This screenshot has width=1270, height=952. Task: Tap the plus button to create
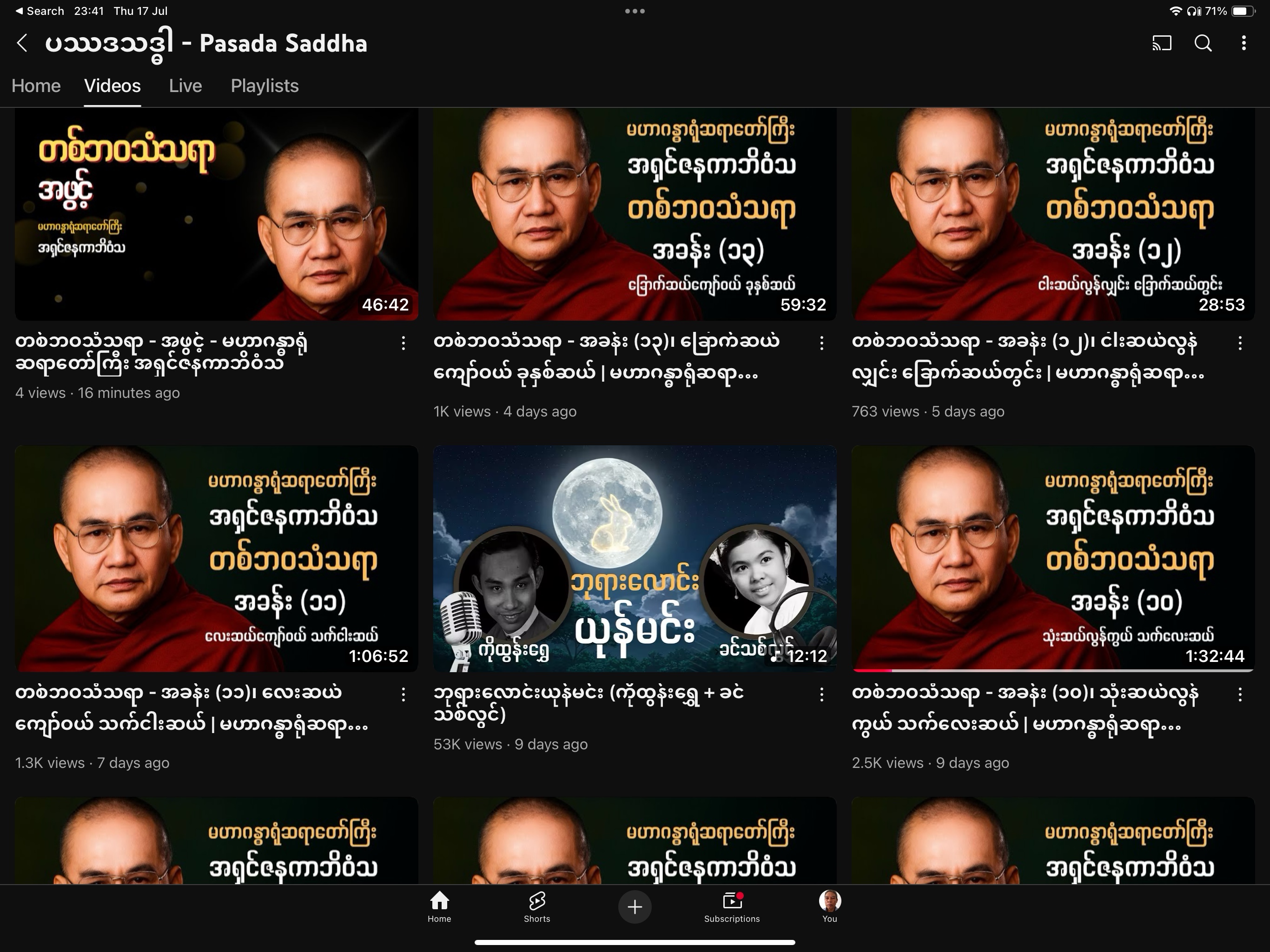(635, 907)
